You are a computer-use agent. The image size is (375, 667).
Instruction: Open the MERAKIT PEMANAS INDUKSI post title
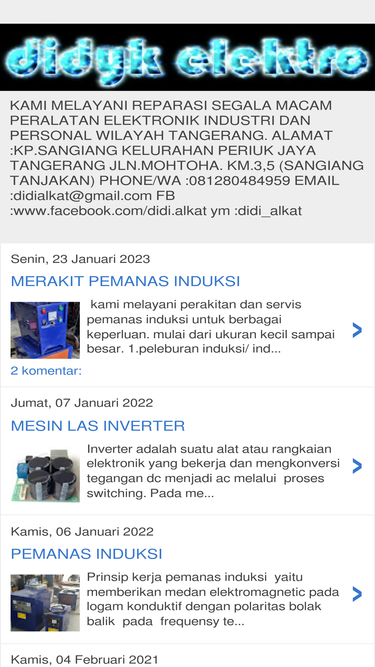pos(125,281)
